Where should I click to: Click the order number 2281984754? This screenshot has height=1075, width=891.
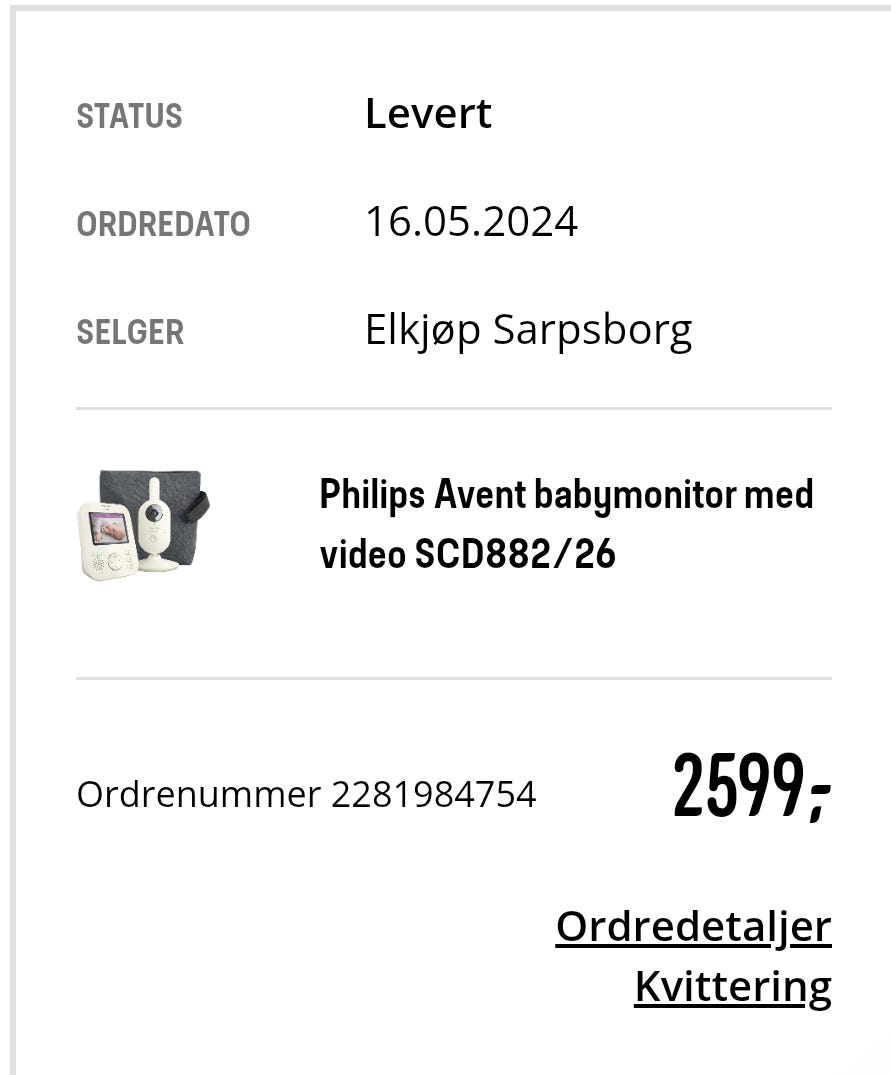pos(433,793)
